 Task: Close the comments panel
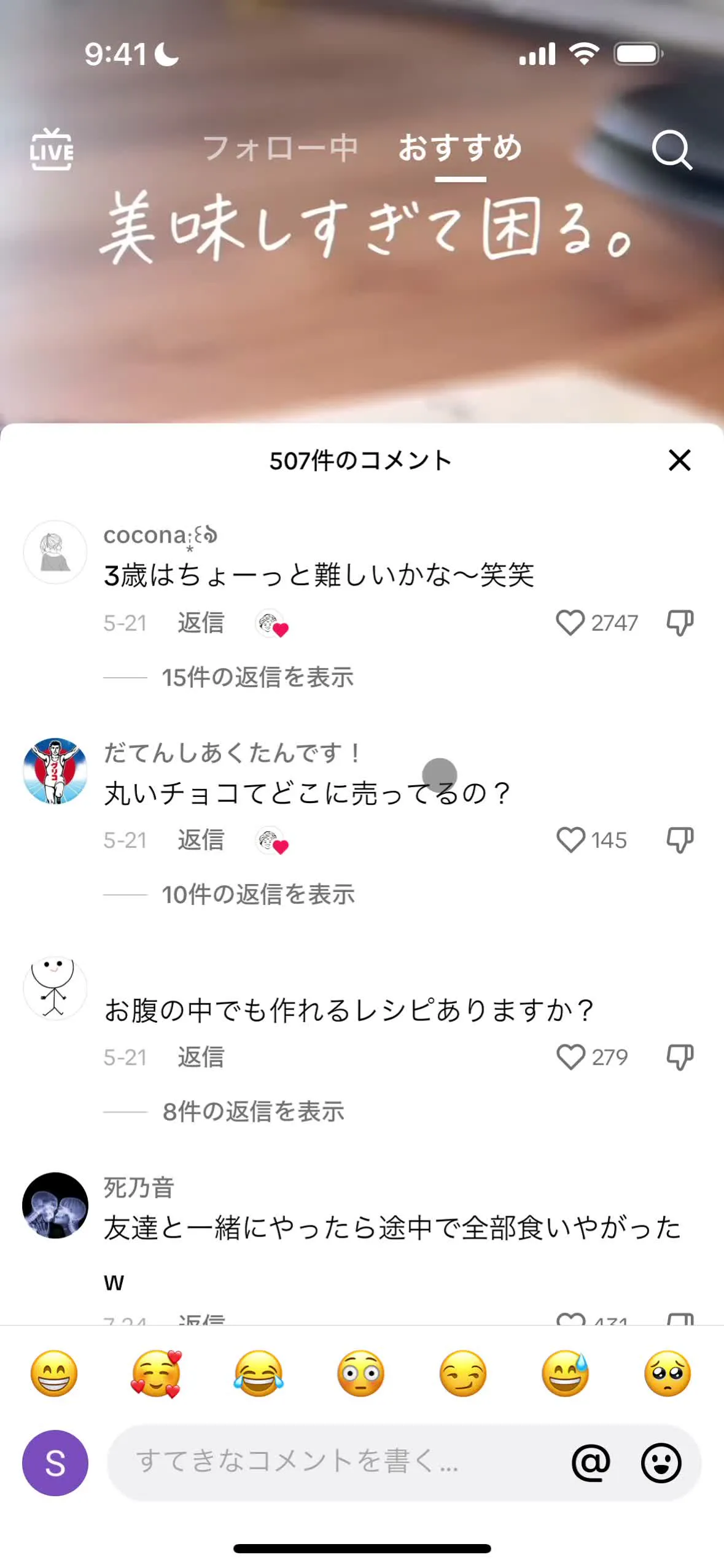679,460
